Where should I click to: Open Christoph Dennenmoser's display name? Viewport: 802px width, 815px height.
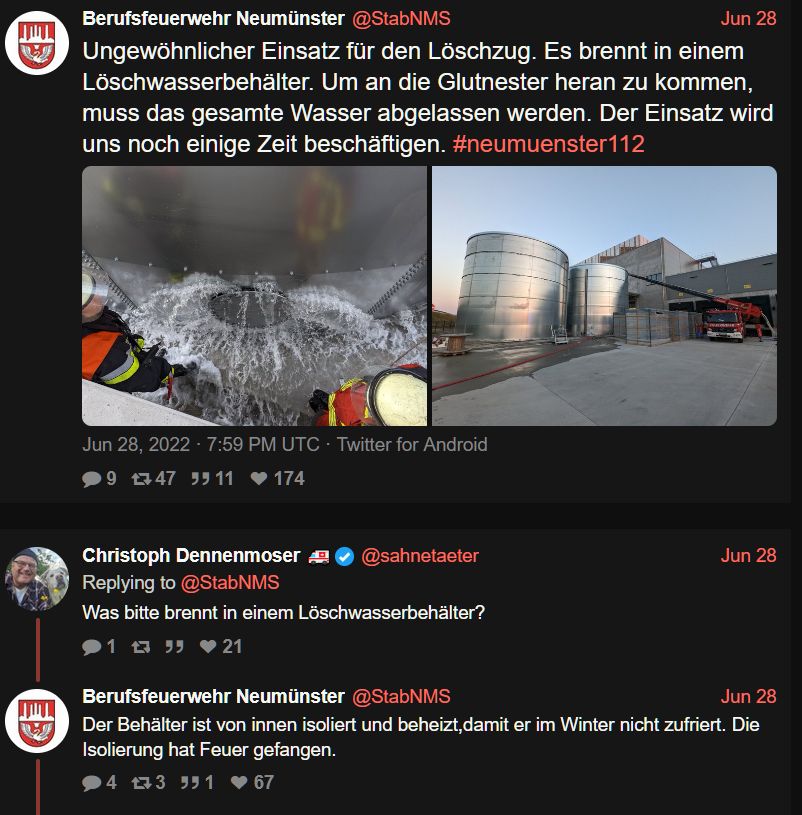pos(191,556)
